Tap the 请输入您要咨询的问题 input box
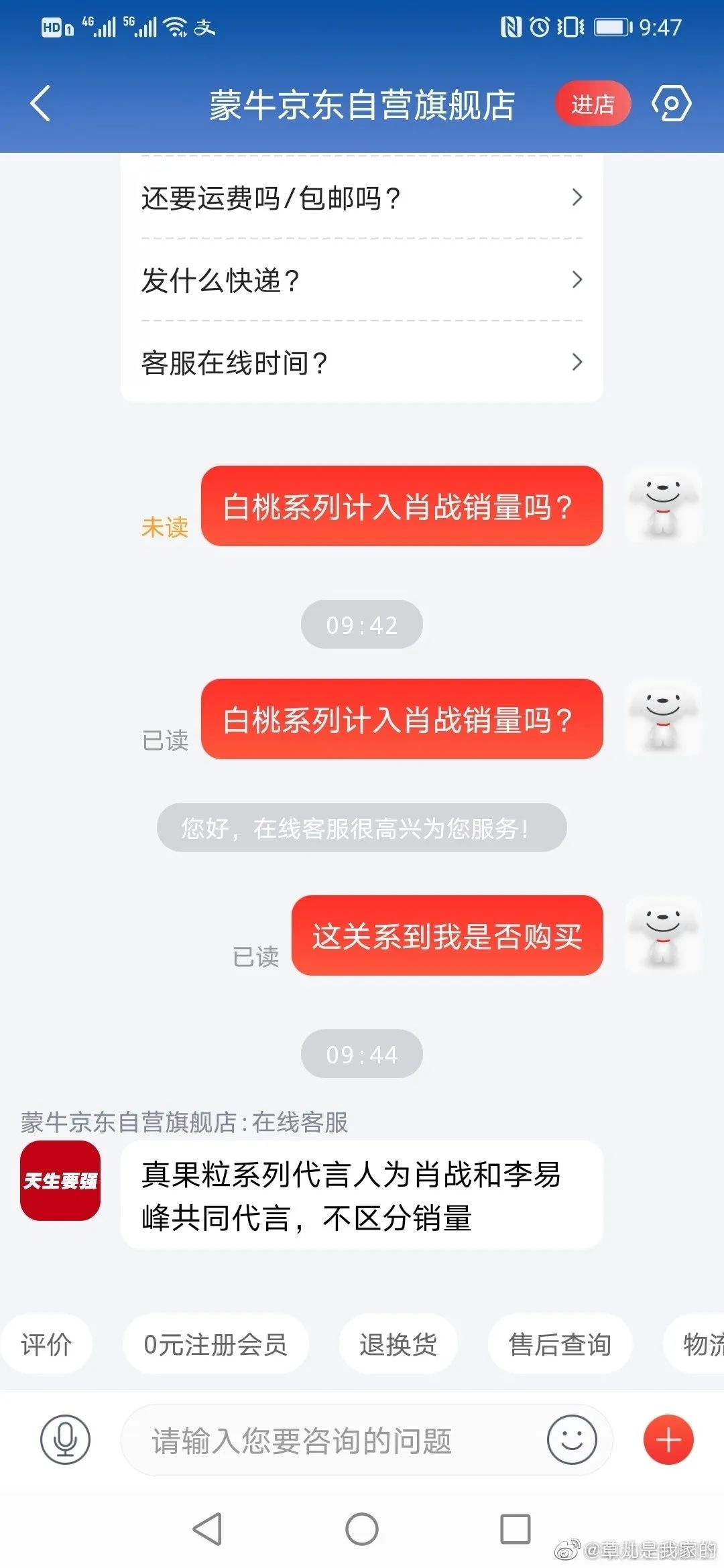Image resolution: width=724 pixels, height=1568 pixels. click(335, 1439)
